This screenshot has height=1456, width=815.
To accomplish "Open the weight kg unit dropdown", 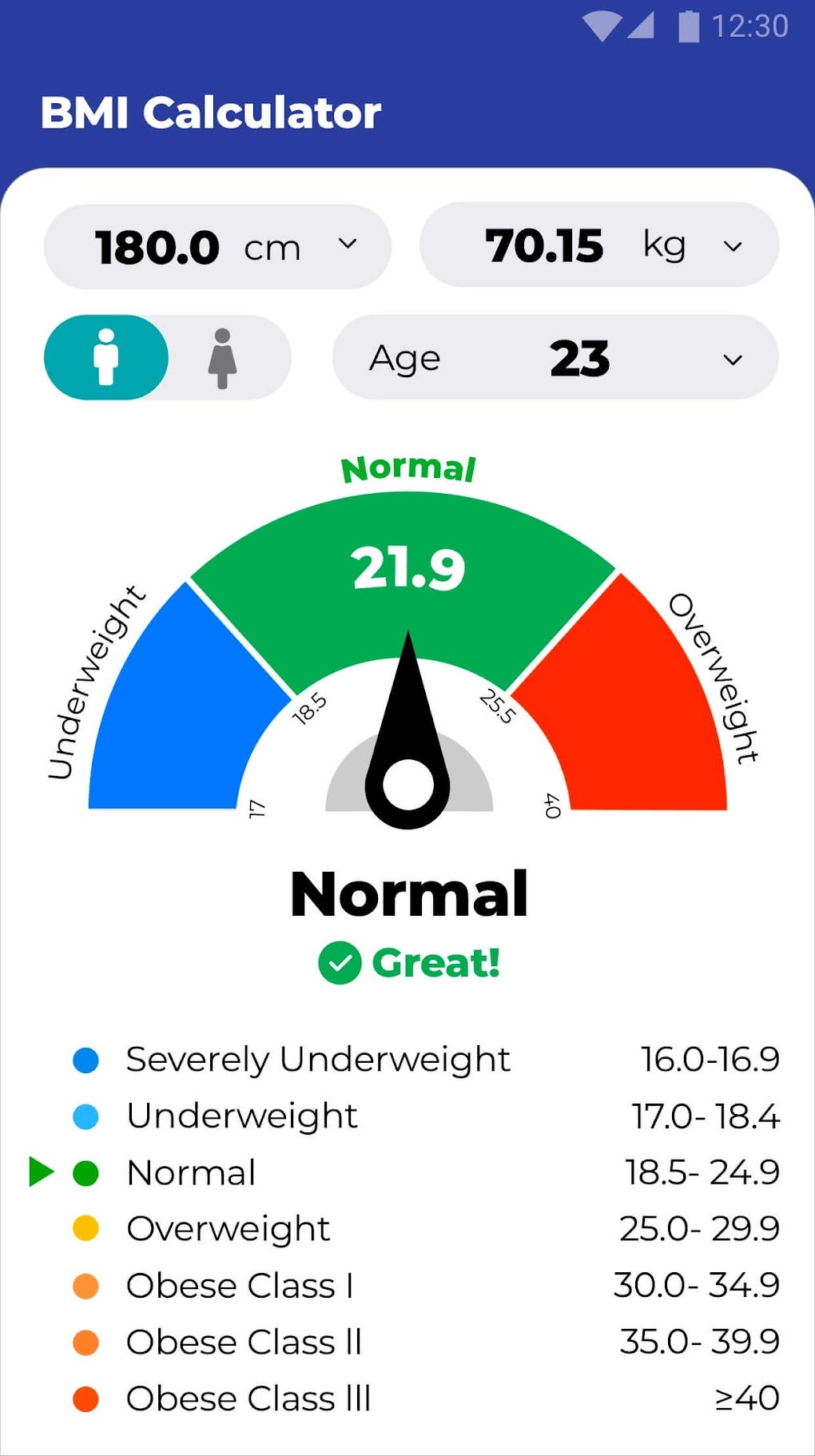I will (733, 245).
